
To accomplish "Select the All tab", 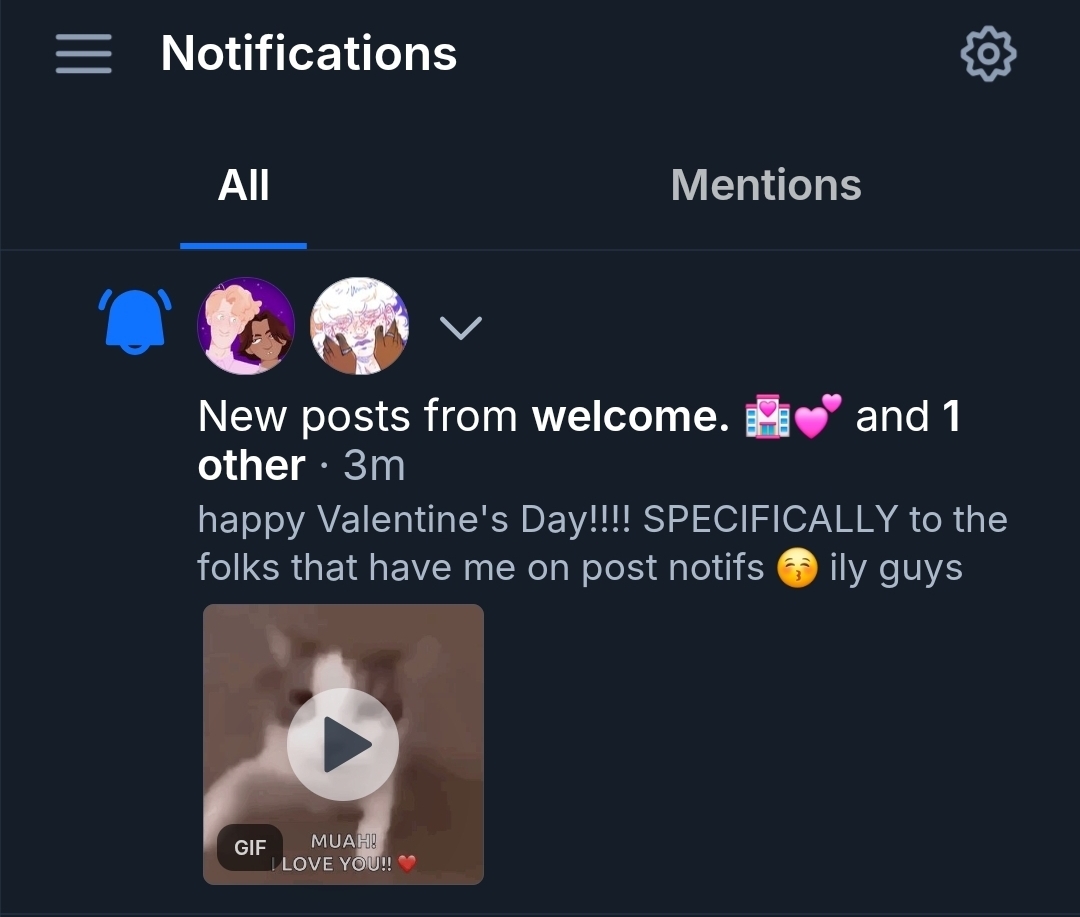I will 243,185.
